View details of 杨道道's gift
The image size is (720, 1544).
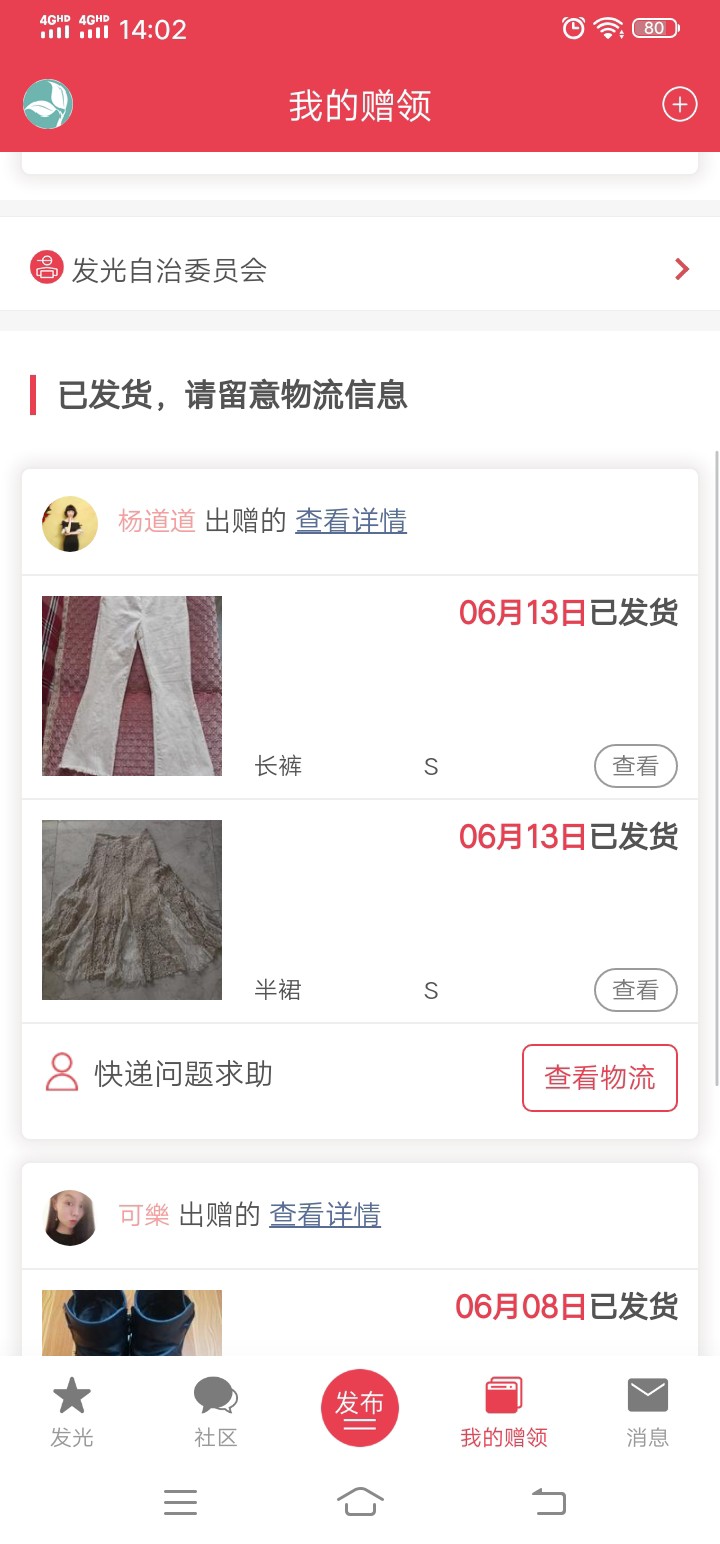tap(350, 521)
